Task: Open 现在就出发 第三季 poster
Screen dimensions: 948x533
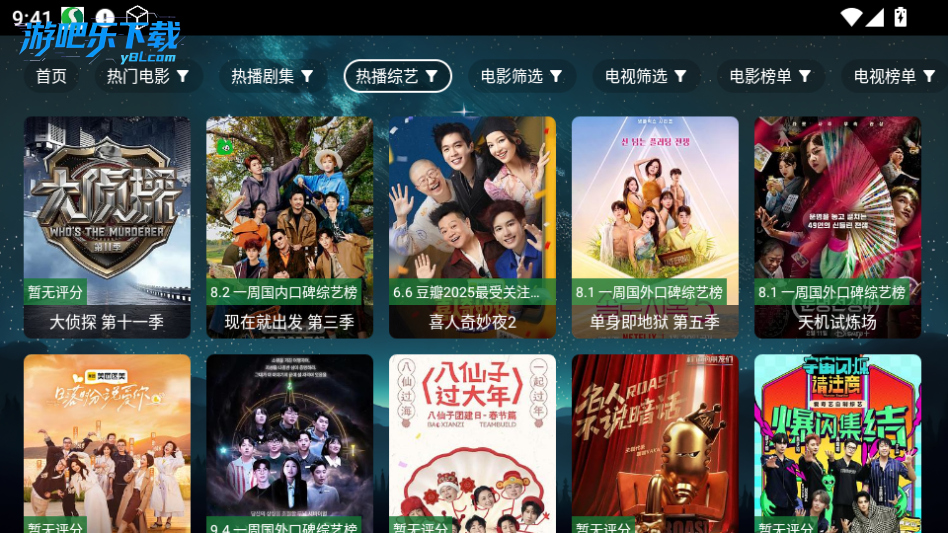Action: coord(289,227)
